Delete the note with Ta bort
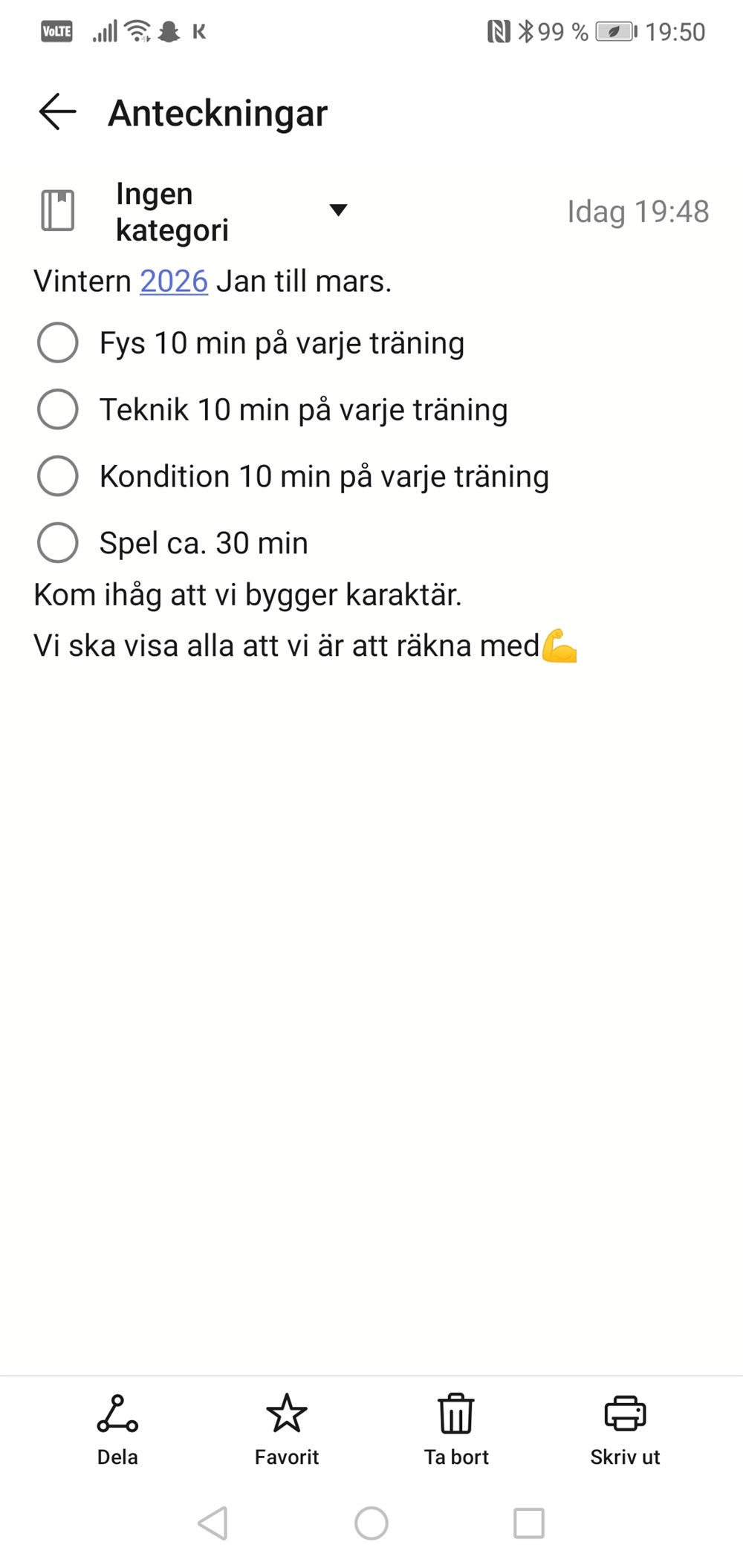The width and height of the screenshot is (743, 1568). 455,1429
